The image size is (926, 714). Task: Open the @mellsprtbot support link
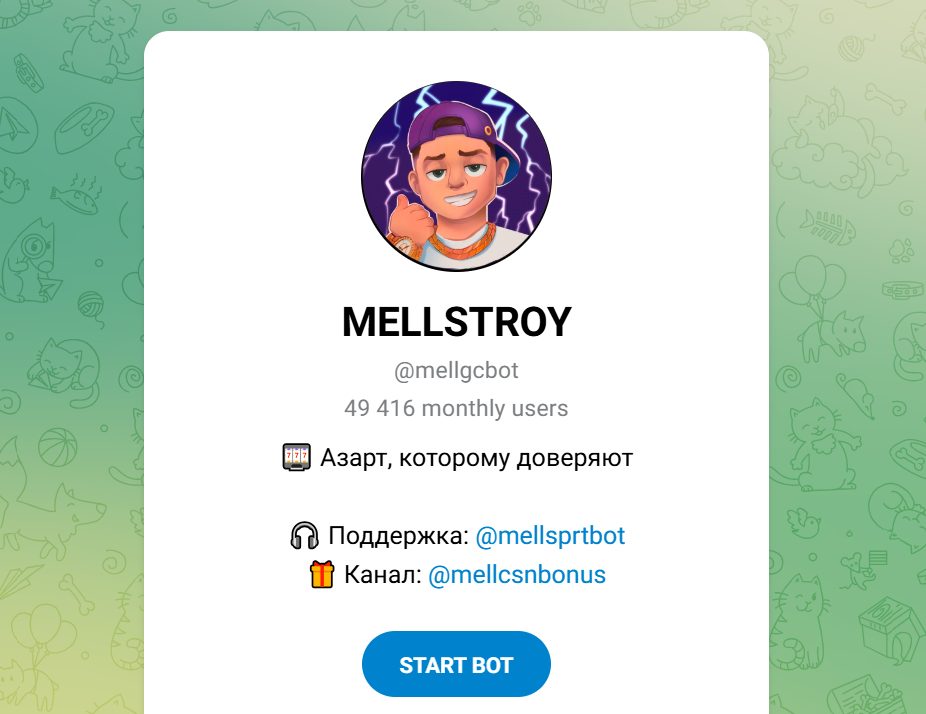tap(550, 536)
